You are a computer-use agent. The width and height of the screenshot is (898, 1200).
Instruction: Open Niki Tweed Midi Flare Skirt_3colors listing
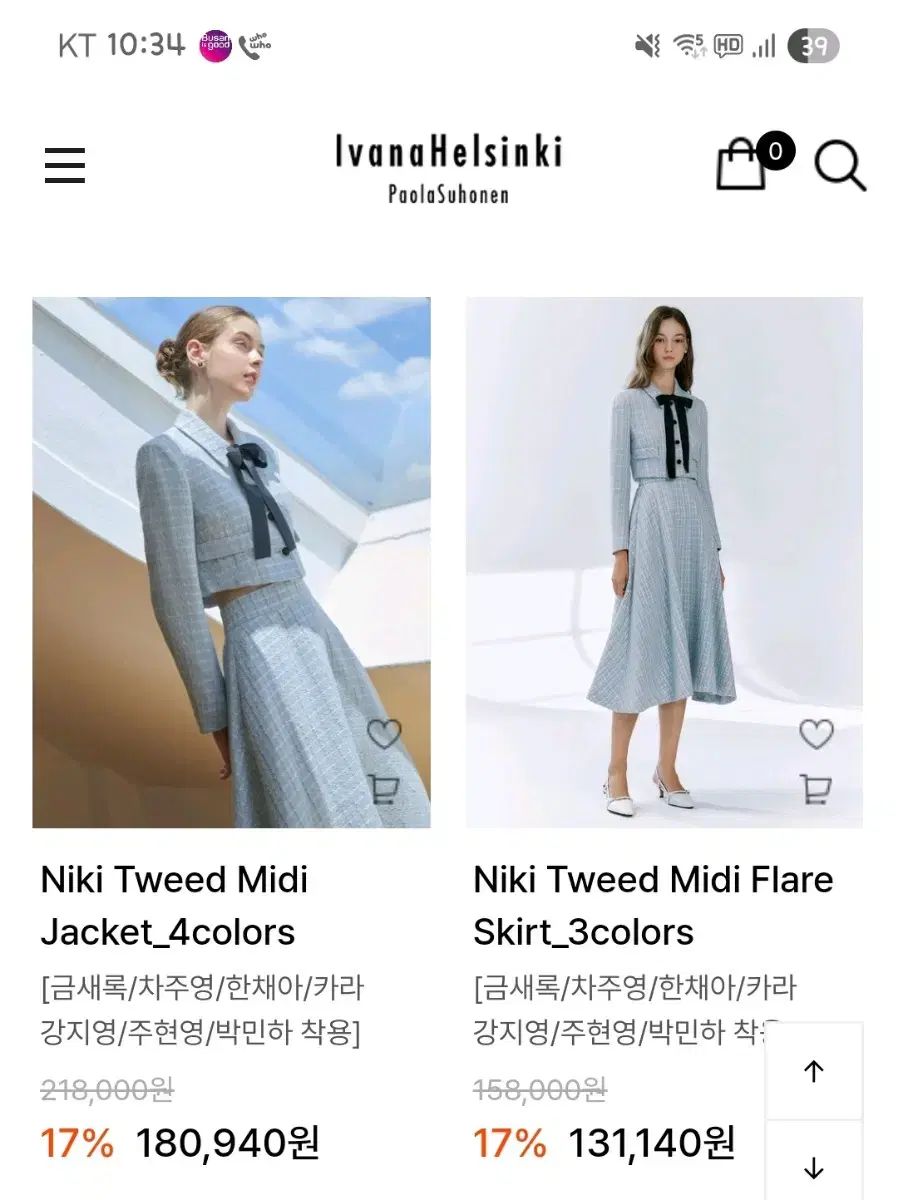coord(652,906)
